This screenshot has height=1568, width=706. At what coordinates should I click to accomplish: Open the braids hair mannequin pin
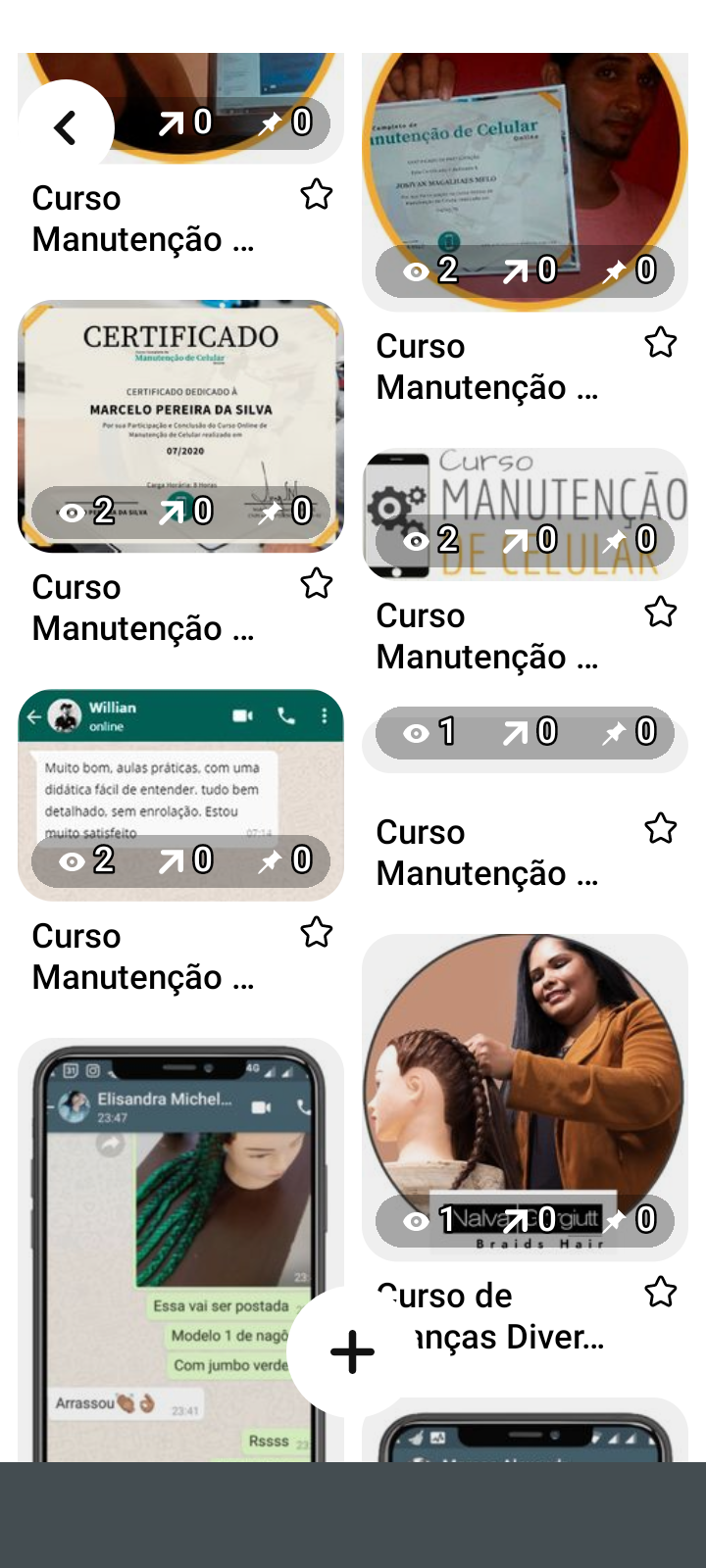coord(525,1078)
